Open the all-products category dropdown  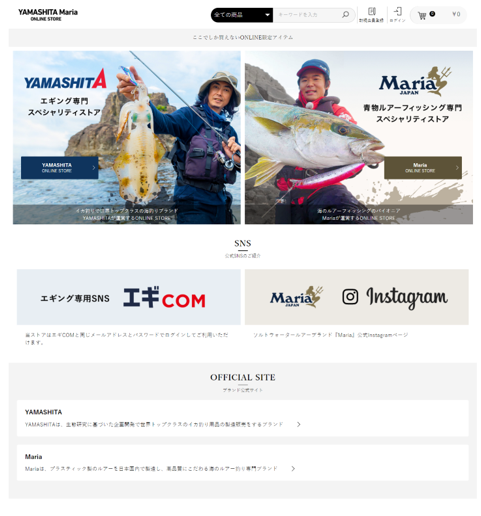pos(242,15)
